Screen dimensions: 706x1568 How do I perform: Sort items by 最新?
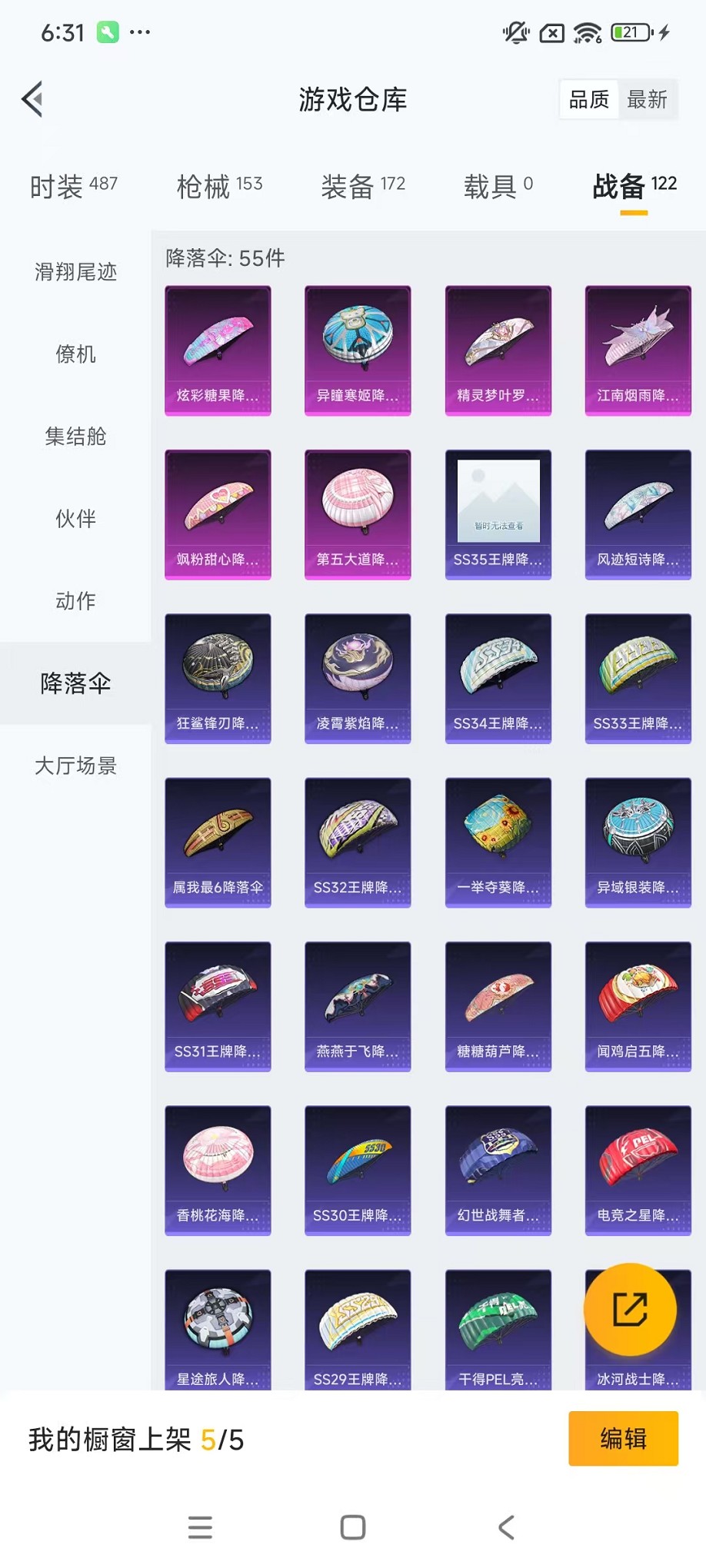pos(647,99)
